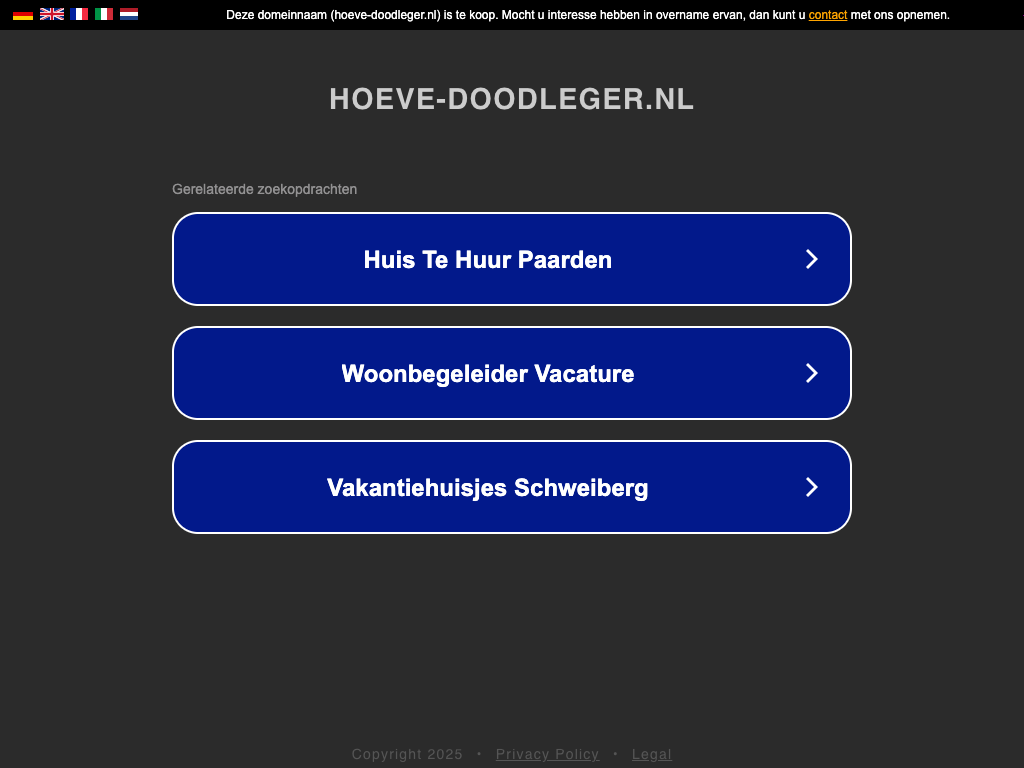Choose the French flag language
1024x768 pixels.
[x=79, y=14]
